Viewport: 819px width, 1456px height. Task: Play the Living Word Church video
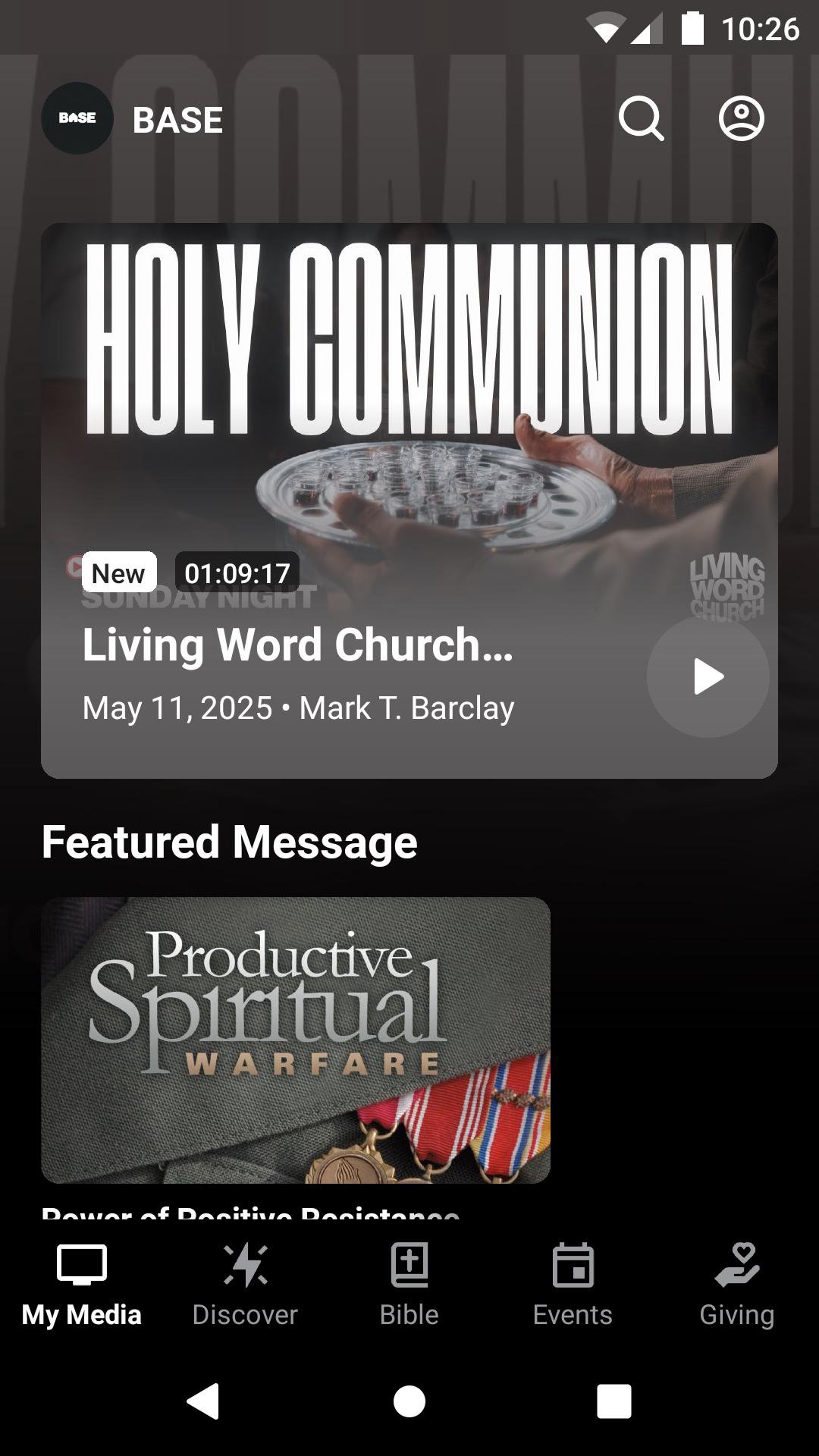click(708, 676)
